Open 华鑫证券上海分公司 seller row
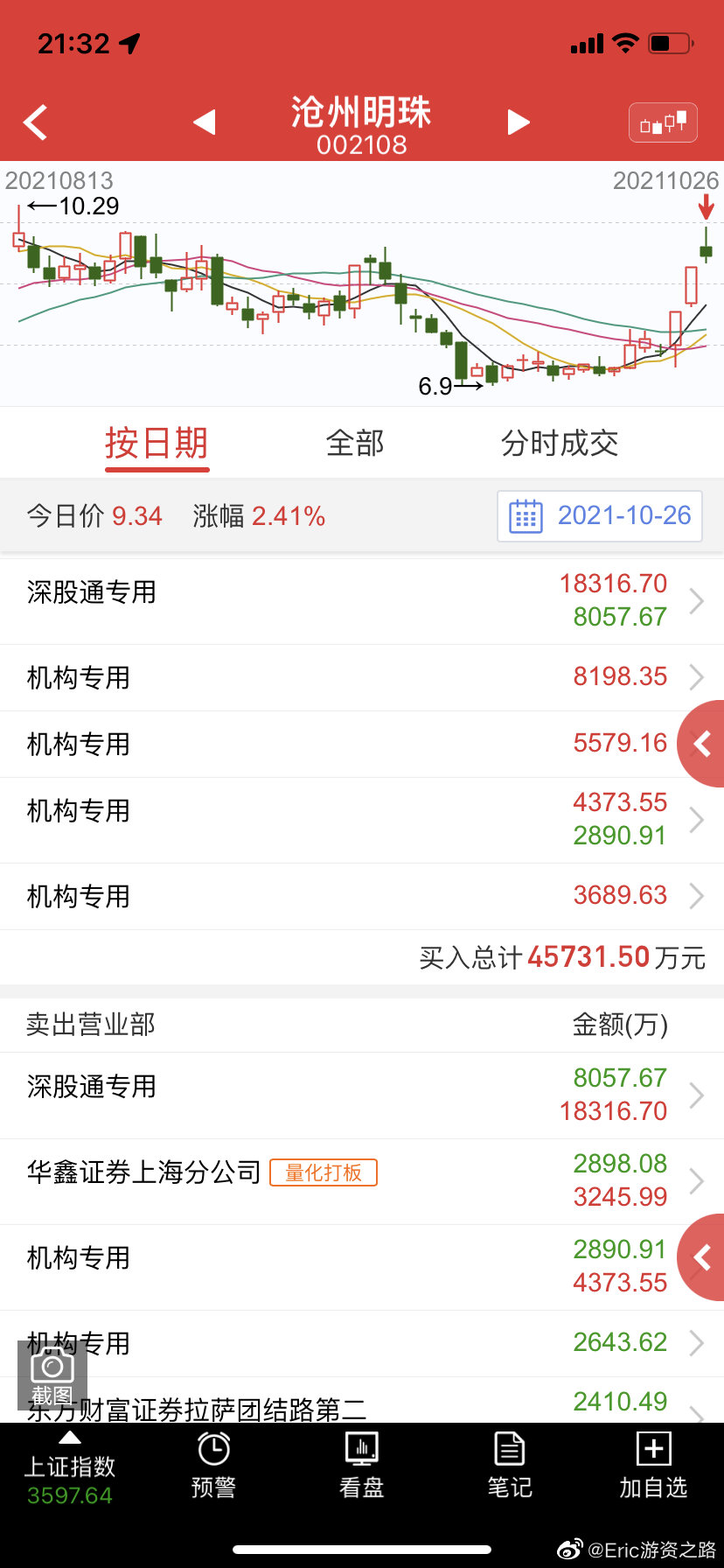Image resolution: width=724 pixels, height=1568 pixels. [362, 1181]
